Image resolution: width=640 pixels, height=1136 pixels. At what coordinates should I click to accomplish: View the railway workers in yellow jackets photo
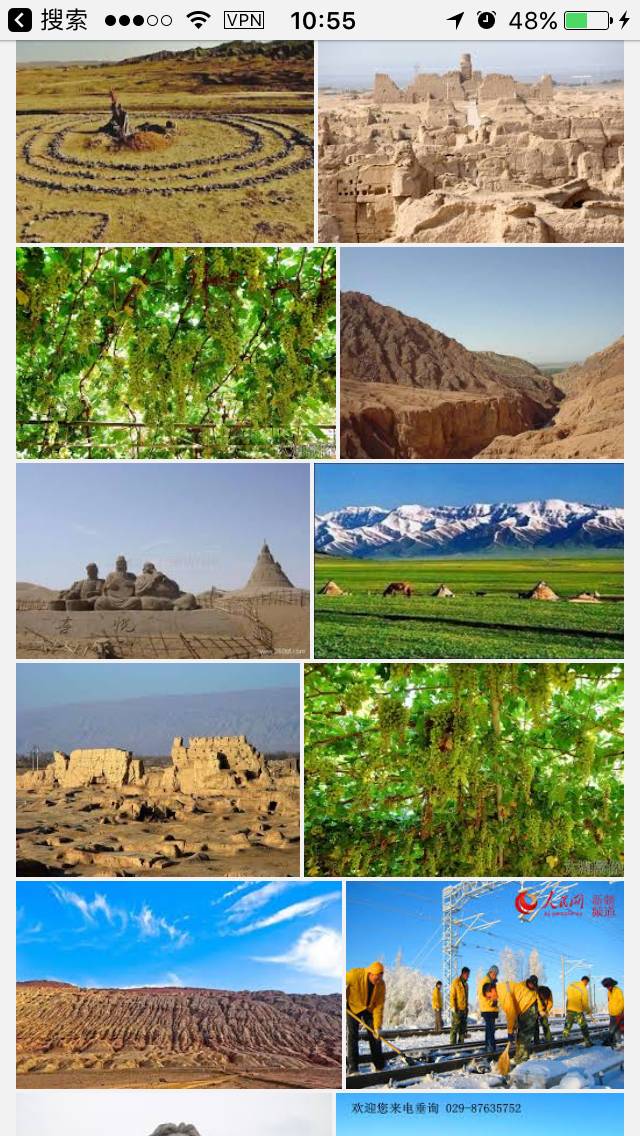pyautogui.click(x=485, y=984)
